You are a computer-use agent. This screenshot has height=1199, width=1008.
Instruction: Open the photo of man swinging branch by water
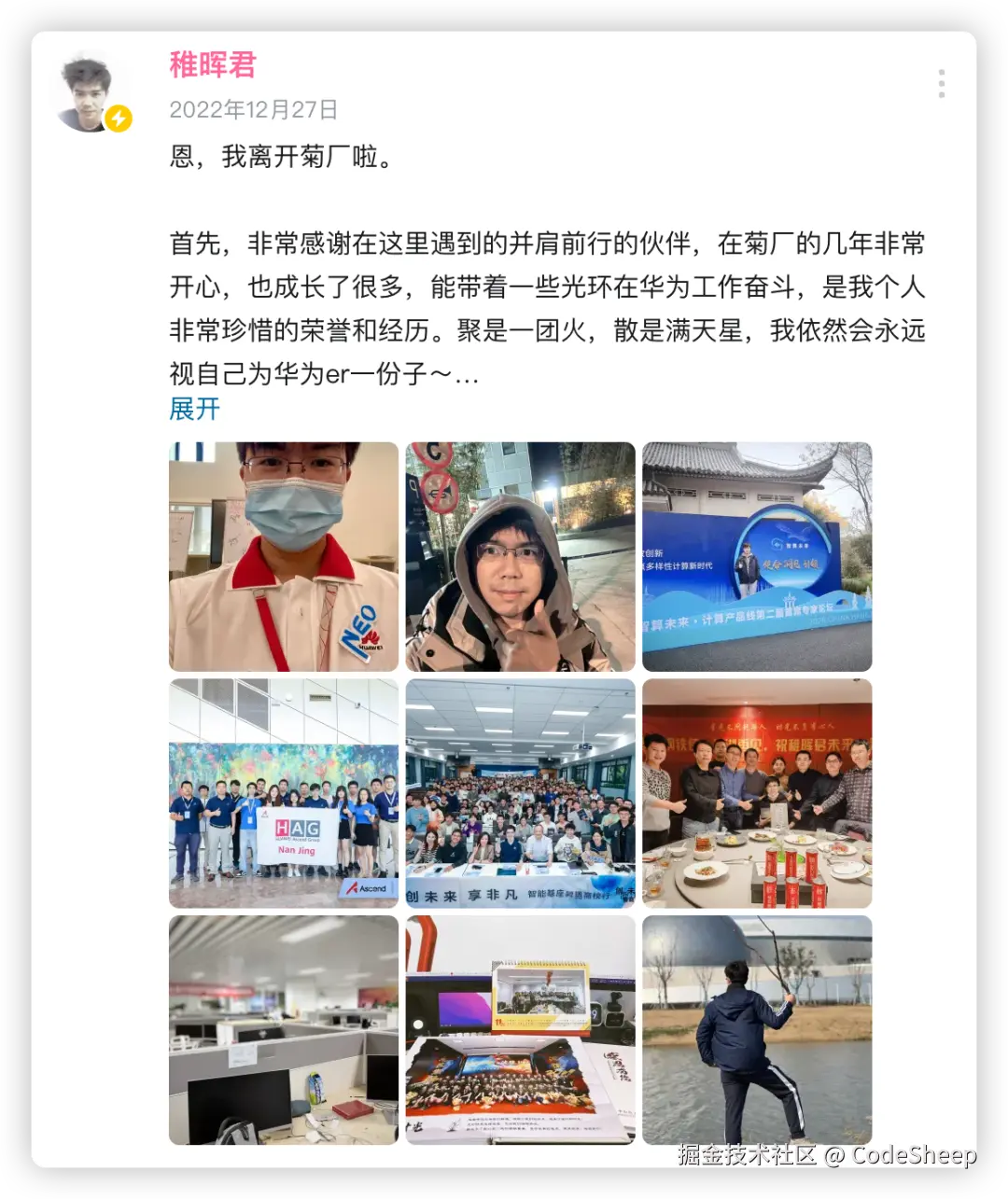[757, 1030]
